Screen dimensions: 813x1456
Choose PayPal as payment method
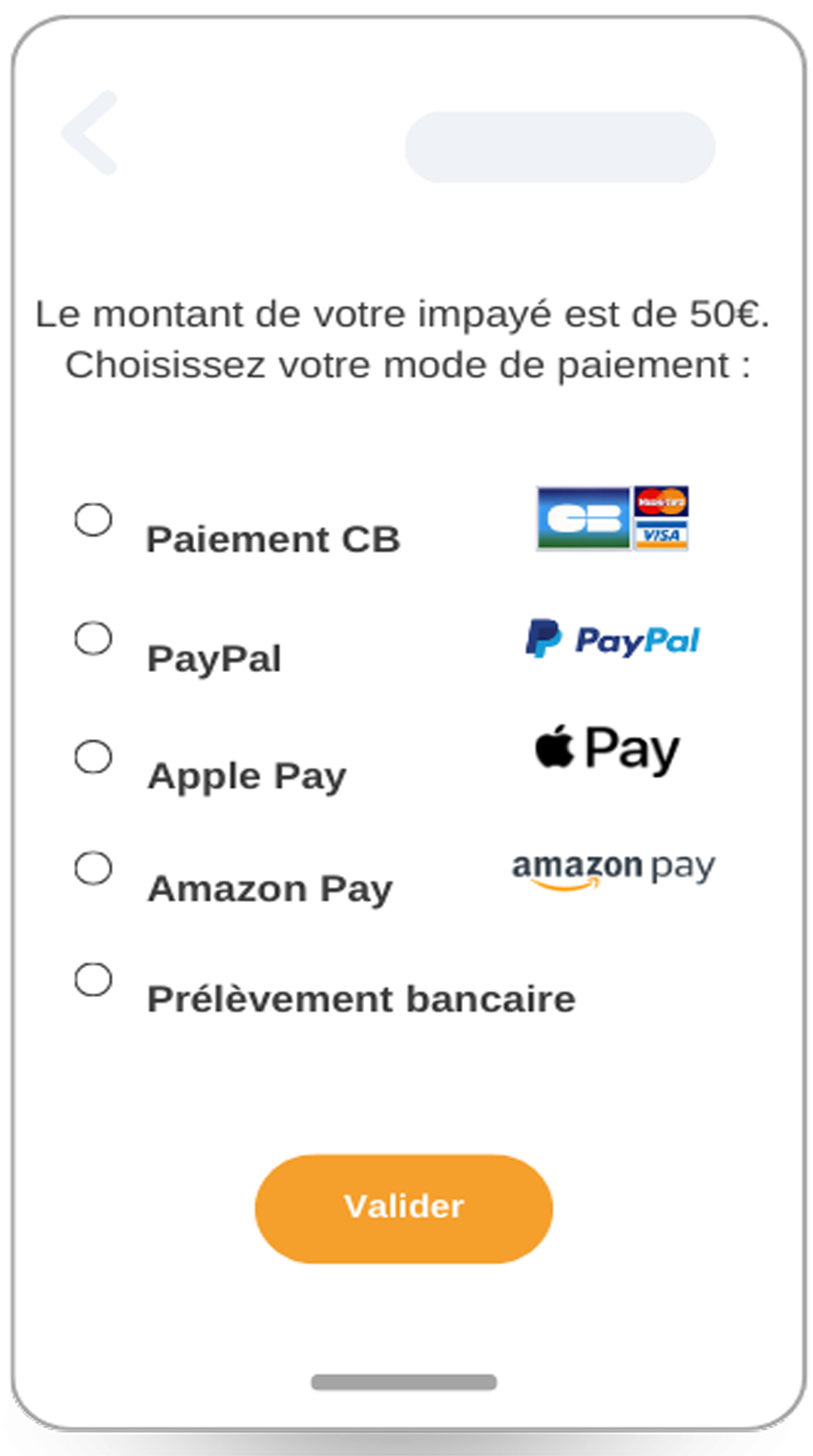94,639
